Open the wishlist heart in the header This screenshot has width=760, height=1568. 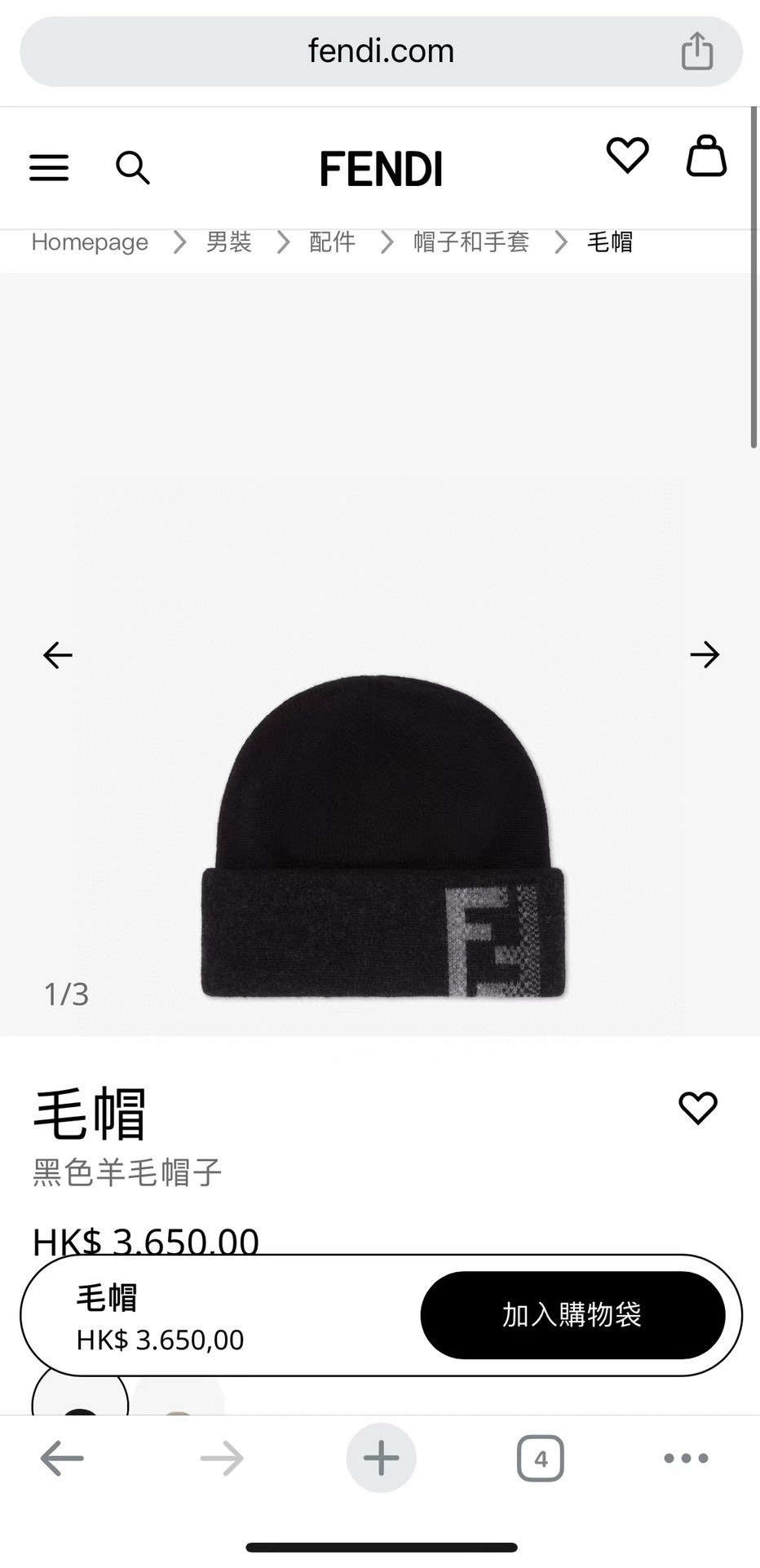pos(627,155)
